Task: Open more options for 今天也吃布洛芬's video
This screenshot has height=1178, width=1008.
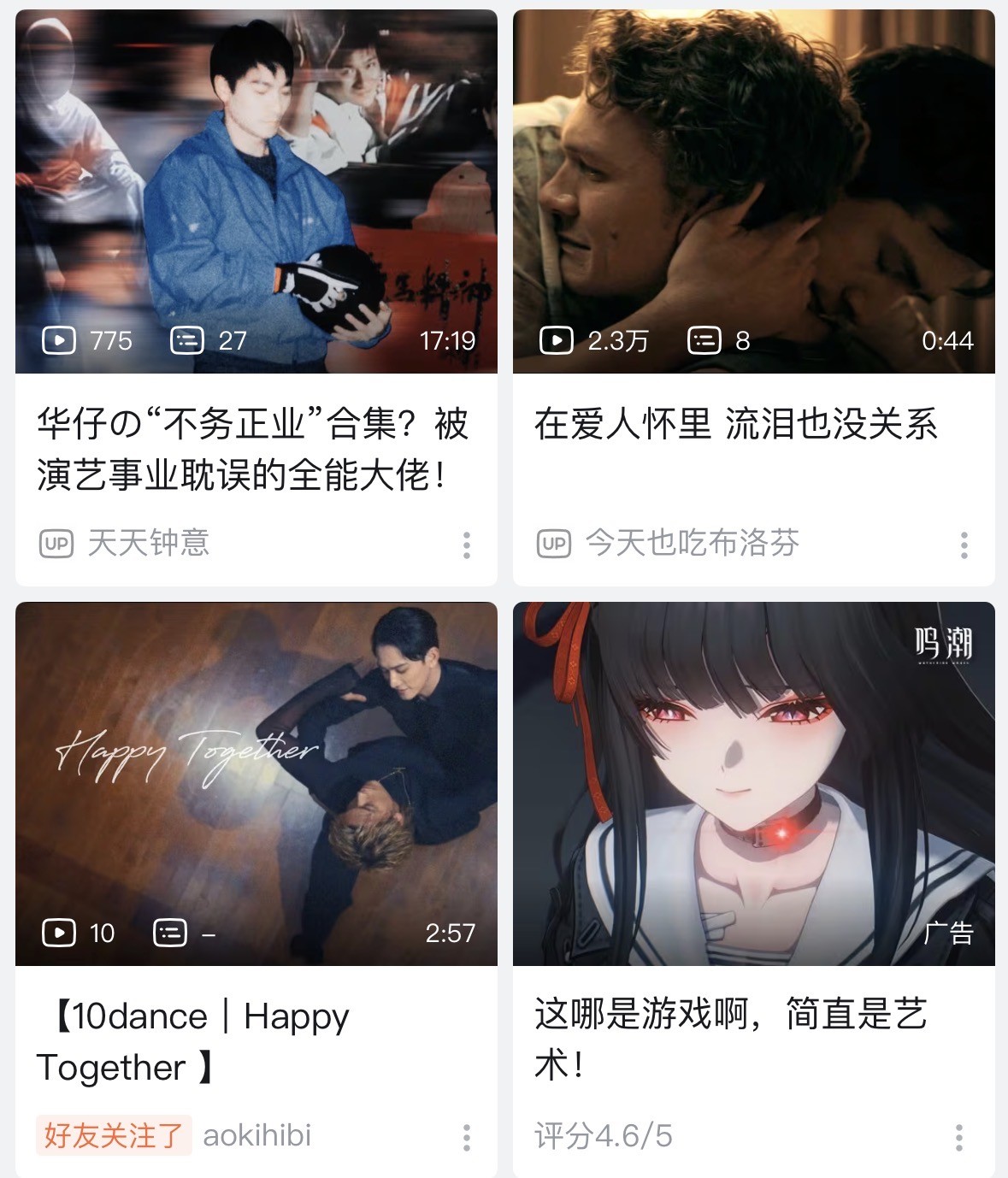Action: 964,545
